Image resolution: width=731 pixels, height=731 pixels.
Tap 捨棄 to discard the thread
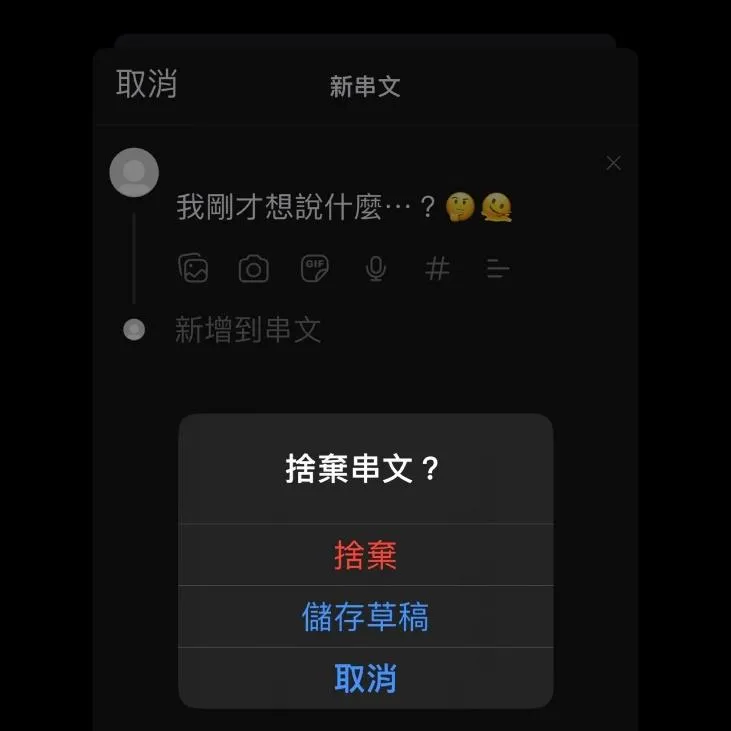pyautogui.click(x=365, y=555)
